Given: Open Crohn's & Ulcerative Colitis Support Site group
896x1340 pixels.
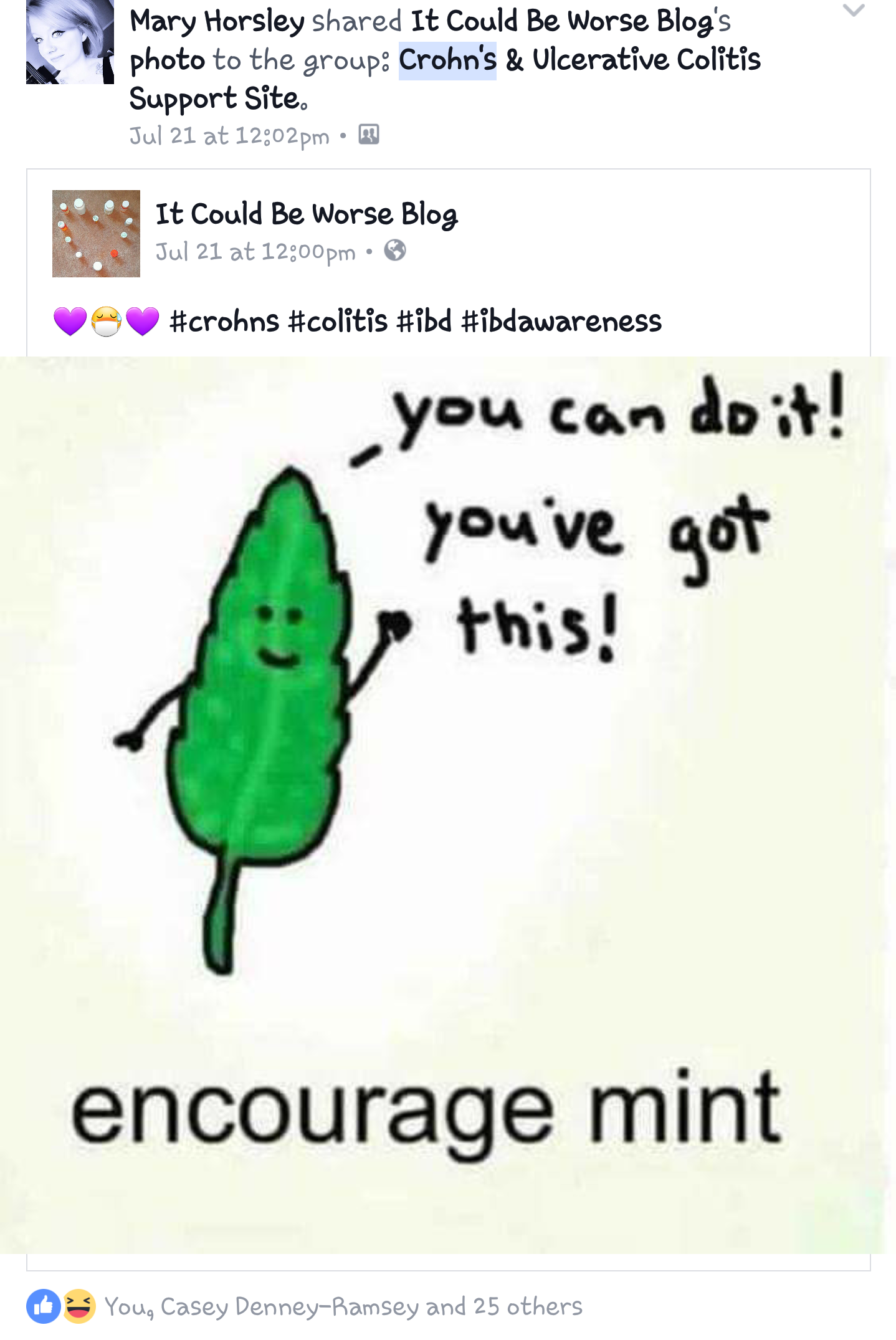Looking at the screenshot, I should [579, 60].
